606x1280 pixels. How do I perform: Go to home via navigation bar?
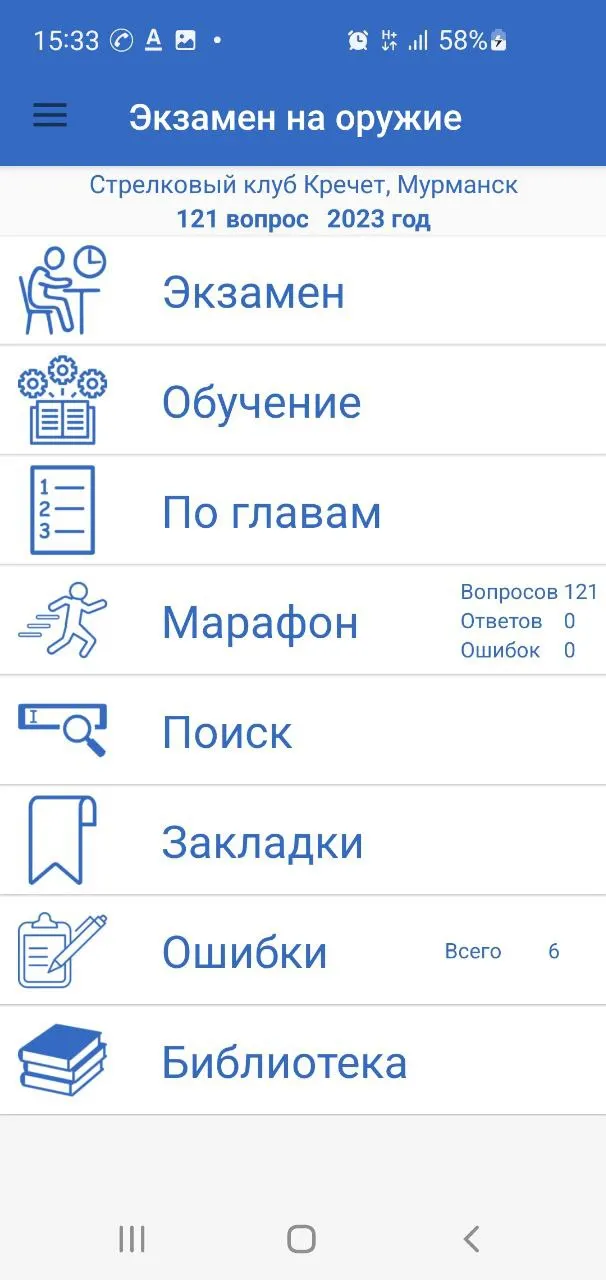pyautogui.click(x=302, y=1239)
